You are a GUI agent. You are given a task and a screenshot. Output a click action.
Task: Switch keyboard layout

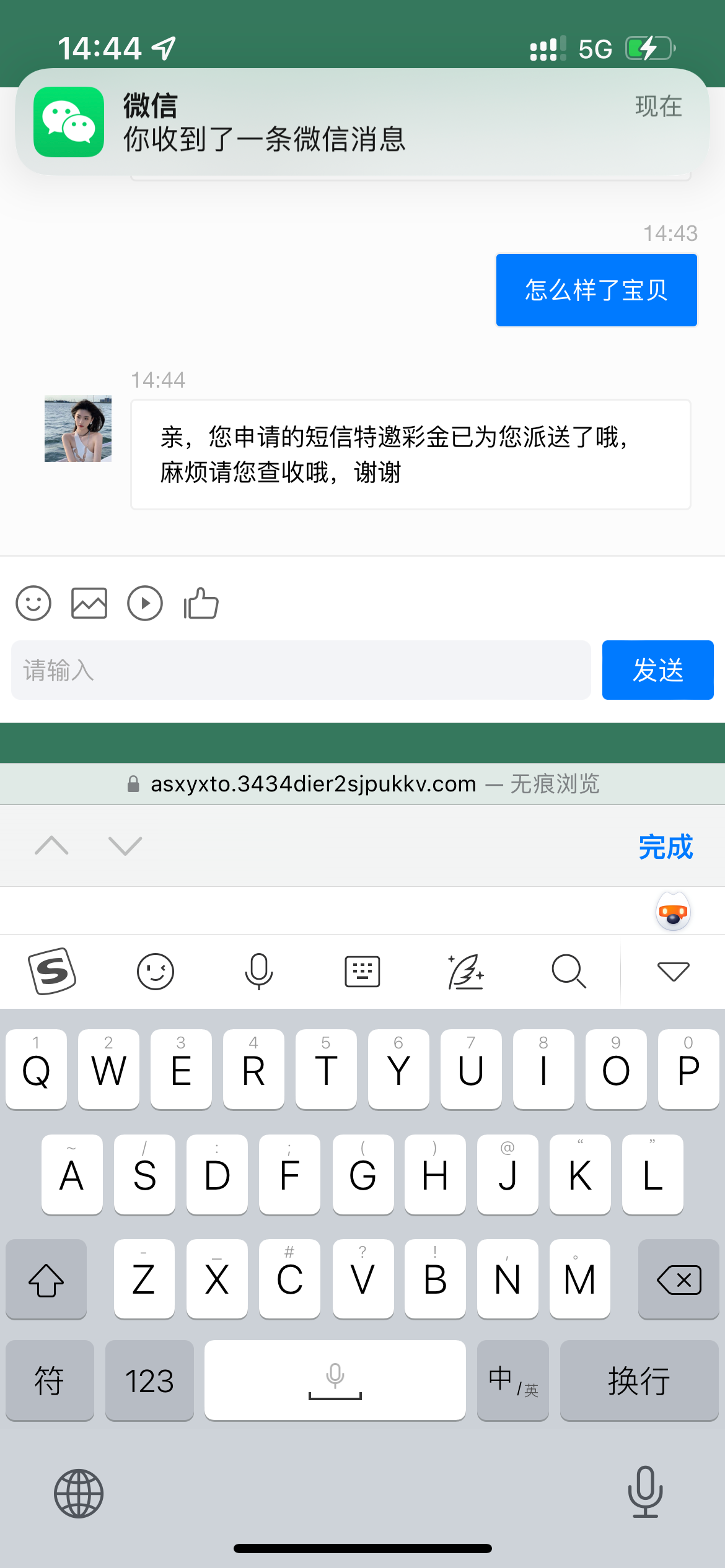[362, 971]
